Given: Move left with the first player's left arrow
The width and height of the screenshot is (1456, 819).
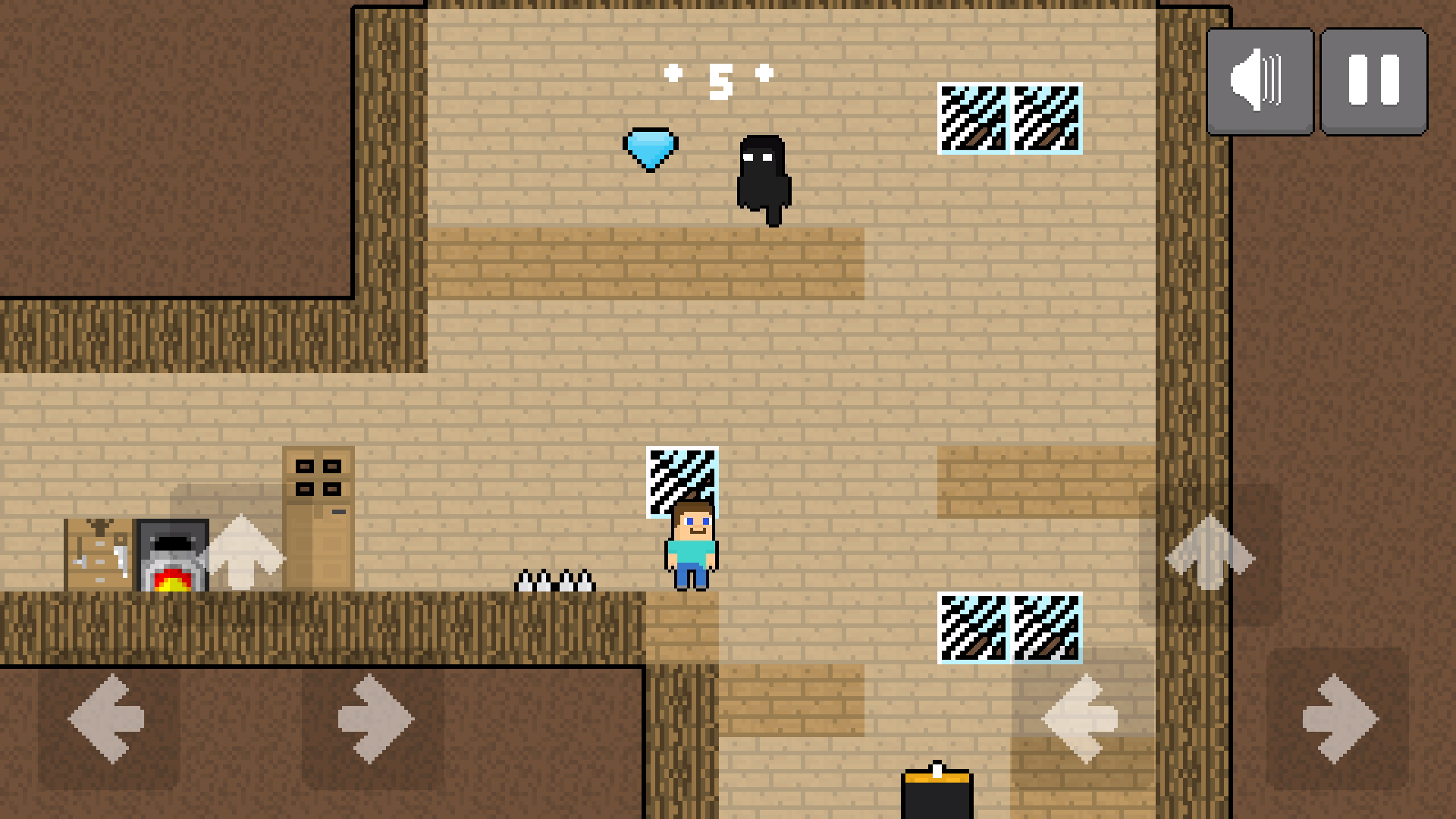Looking at the screenshot, I should pos(108,718).
